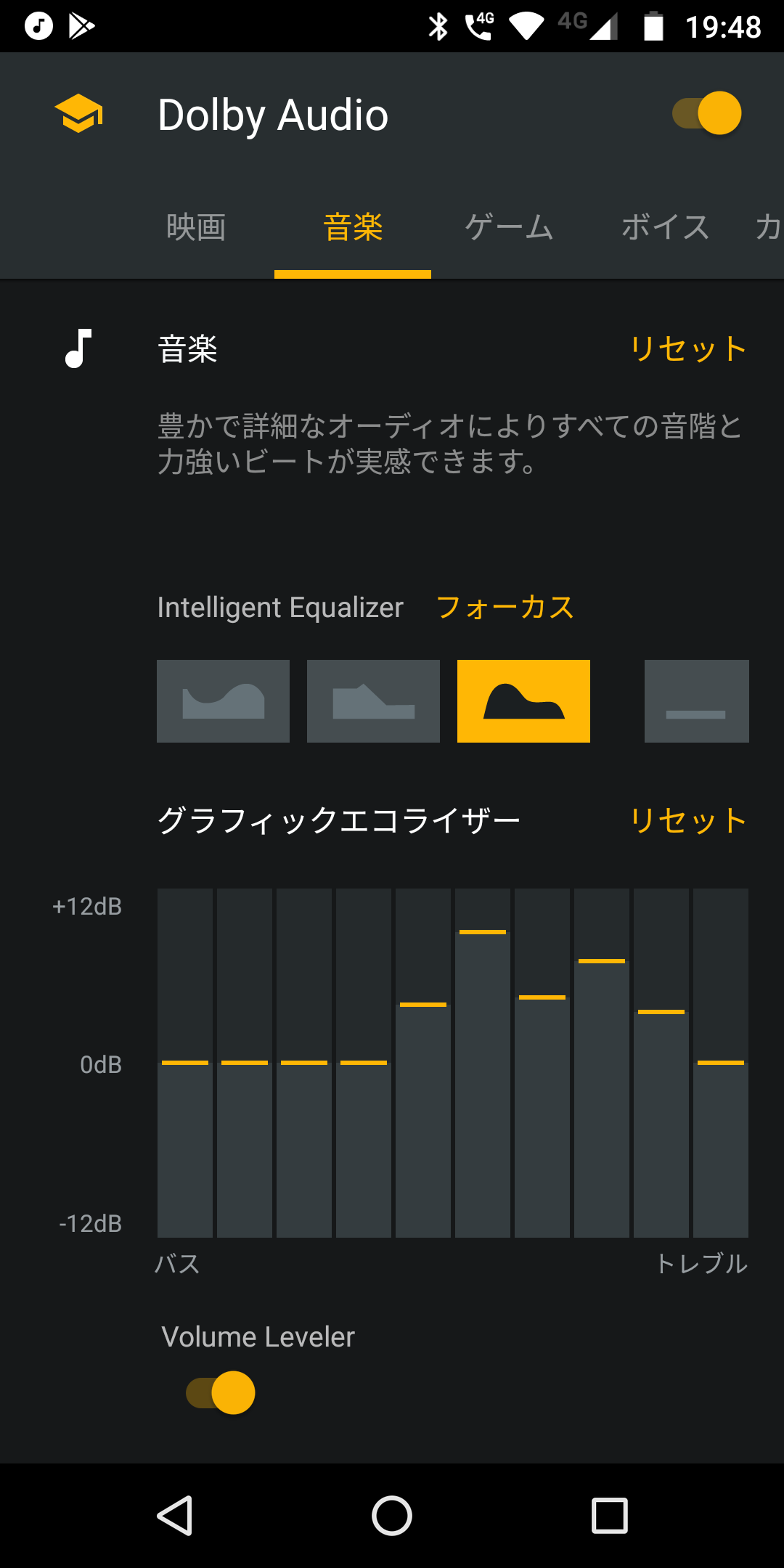Select the 音楽 tab

point(353,227)
